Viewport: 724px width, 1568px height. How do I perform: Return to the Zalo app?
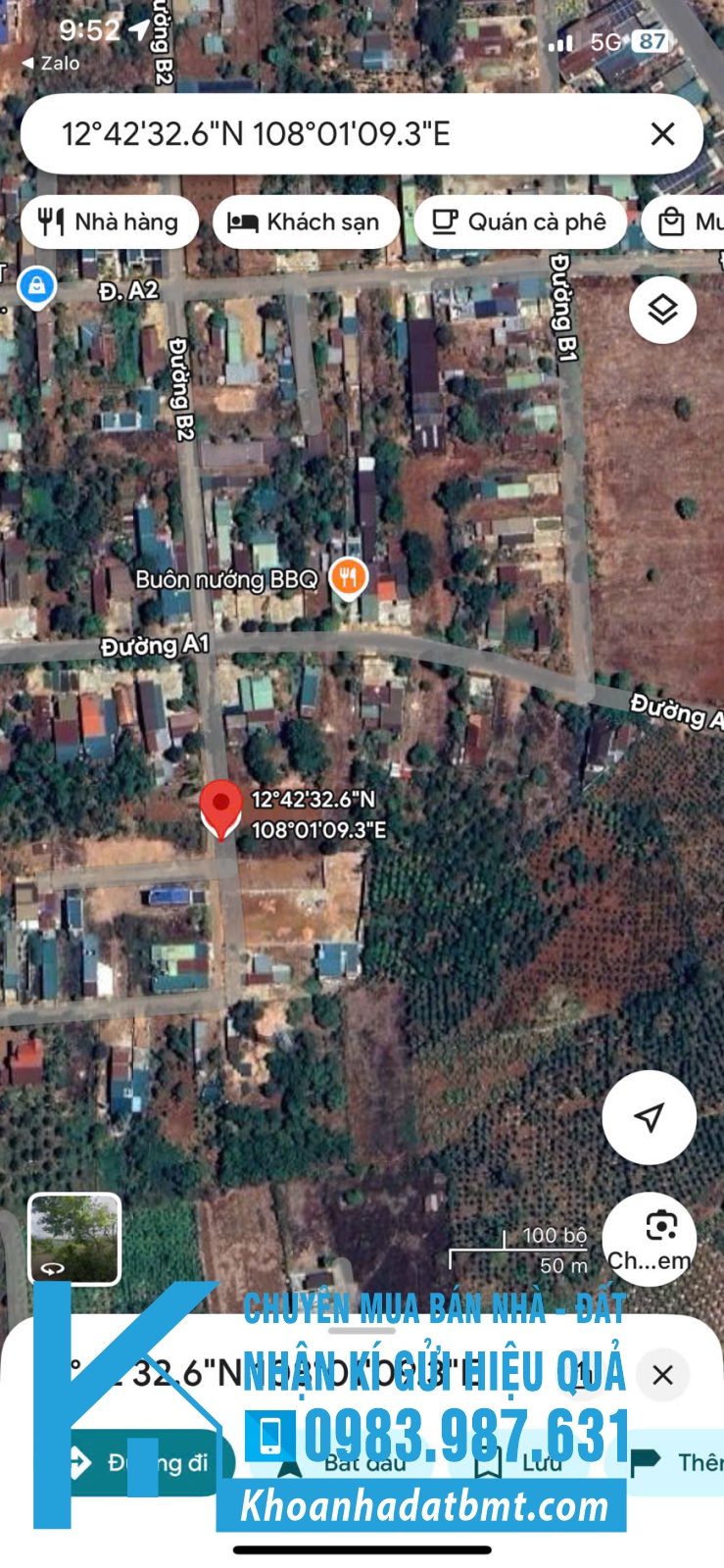(51, 63)
